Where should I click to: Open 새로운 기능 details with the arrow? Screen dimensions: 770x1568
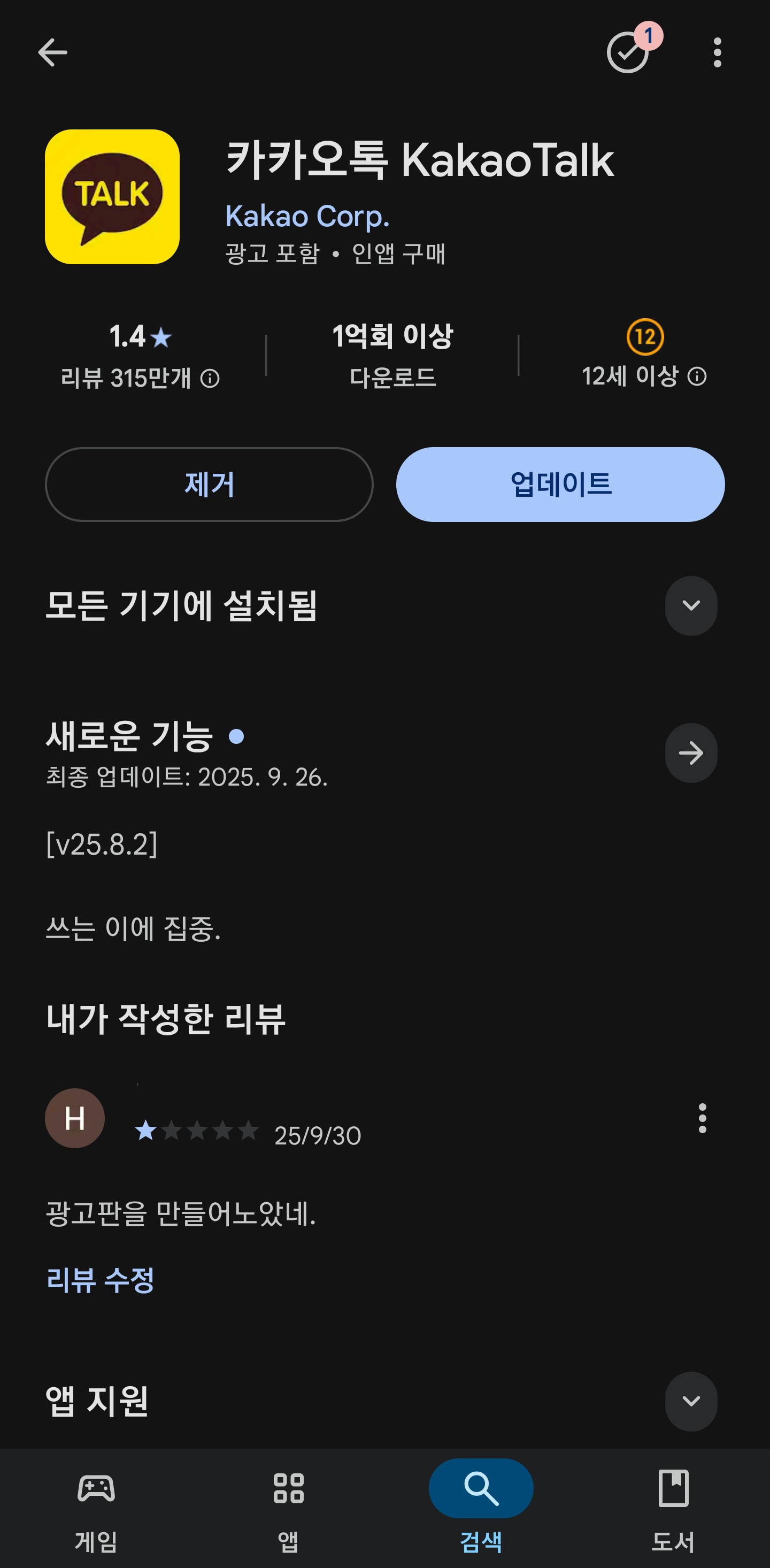coord(690,753)
